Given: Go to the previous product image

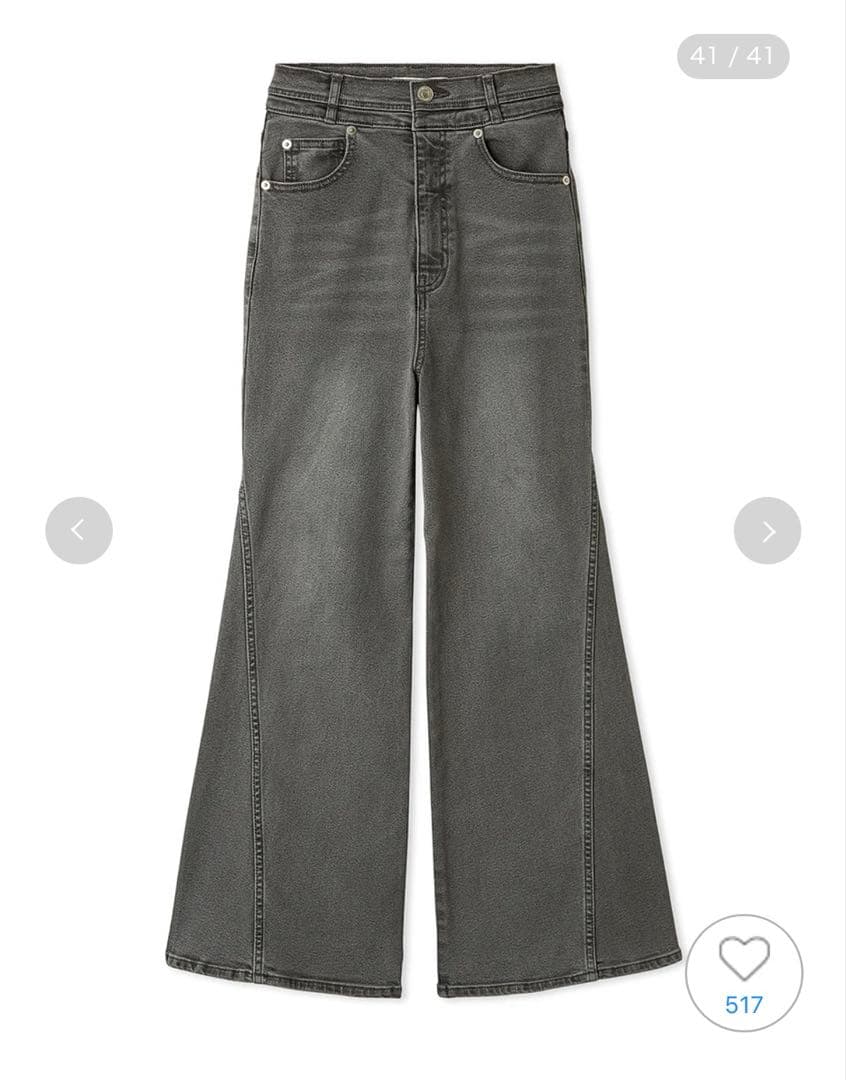Looking at the screenshot, I should 78,530.
